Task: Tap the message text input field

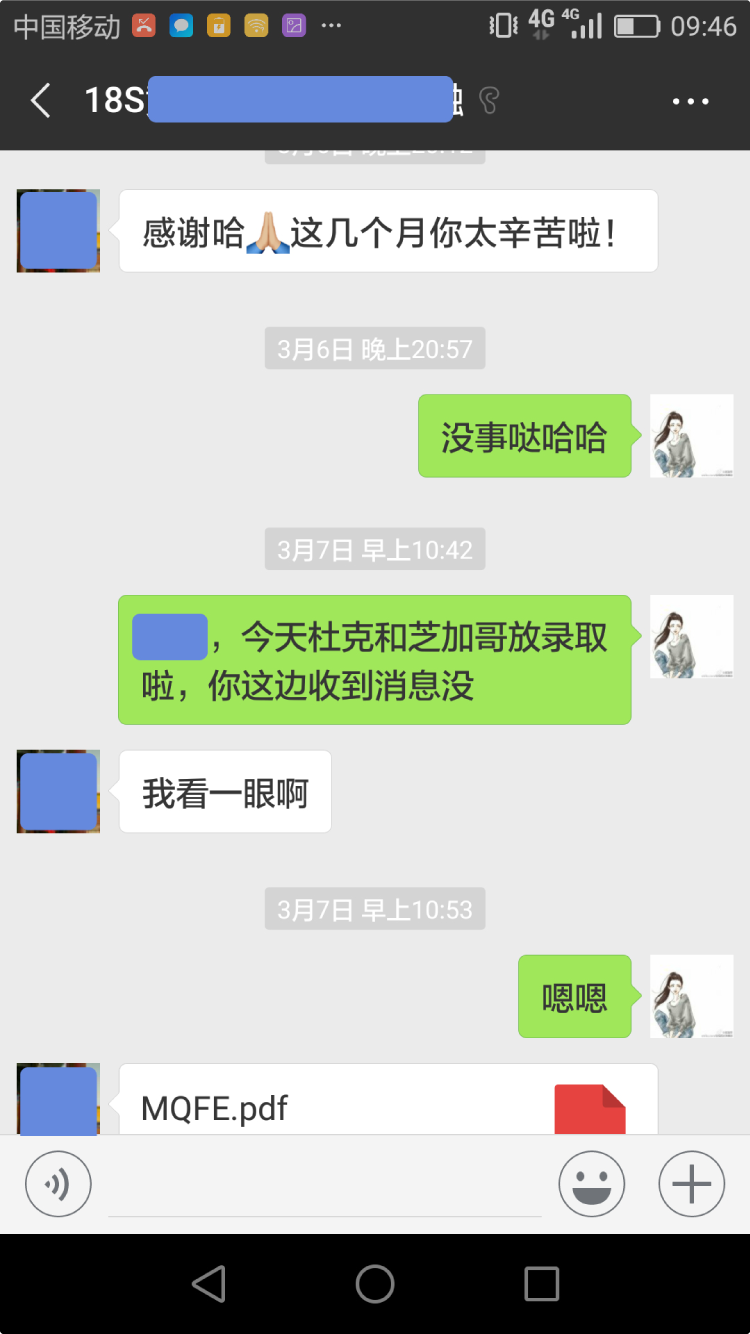Action: tap(325, 1186)
